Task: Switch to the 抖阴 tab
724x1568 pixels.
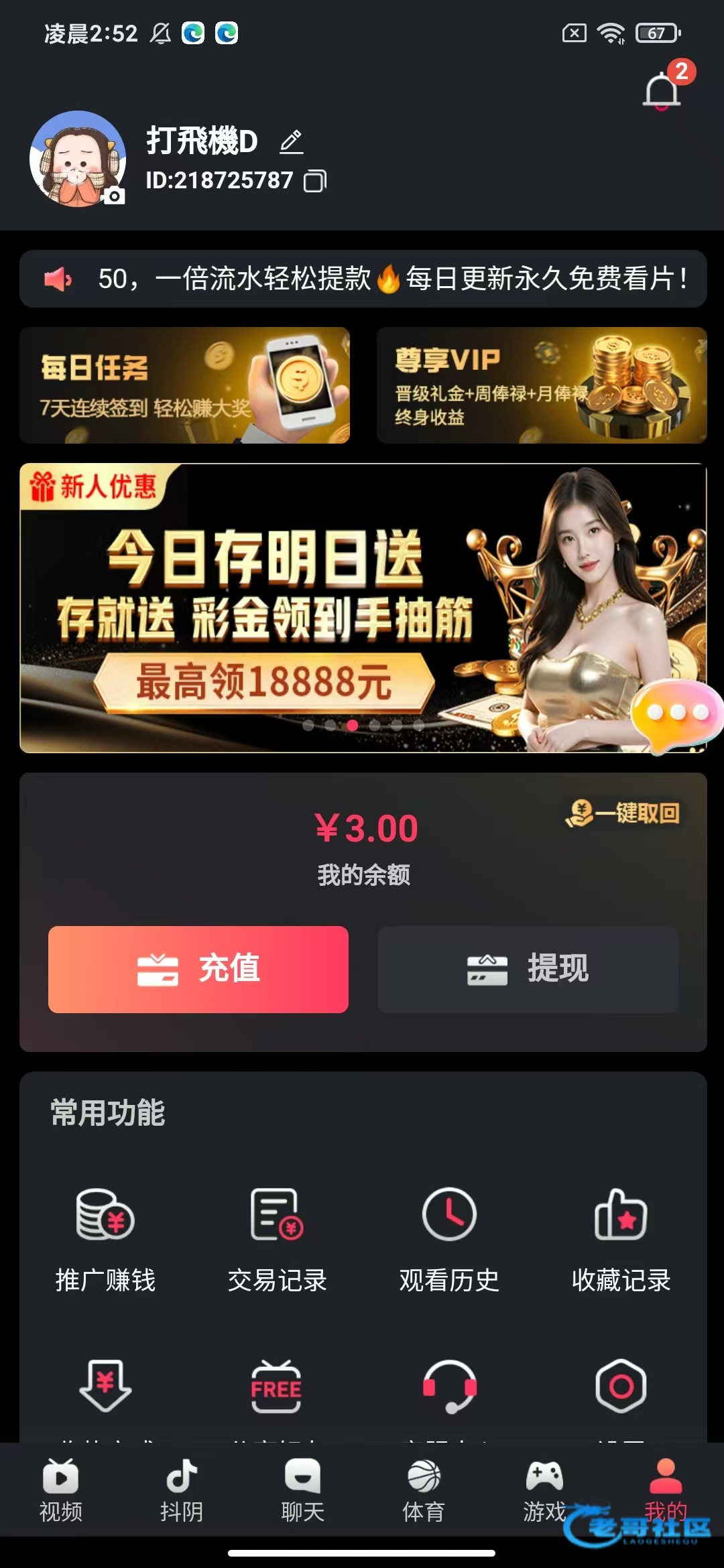Action: (x=182, y=1490)
